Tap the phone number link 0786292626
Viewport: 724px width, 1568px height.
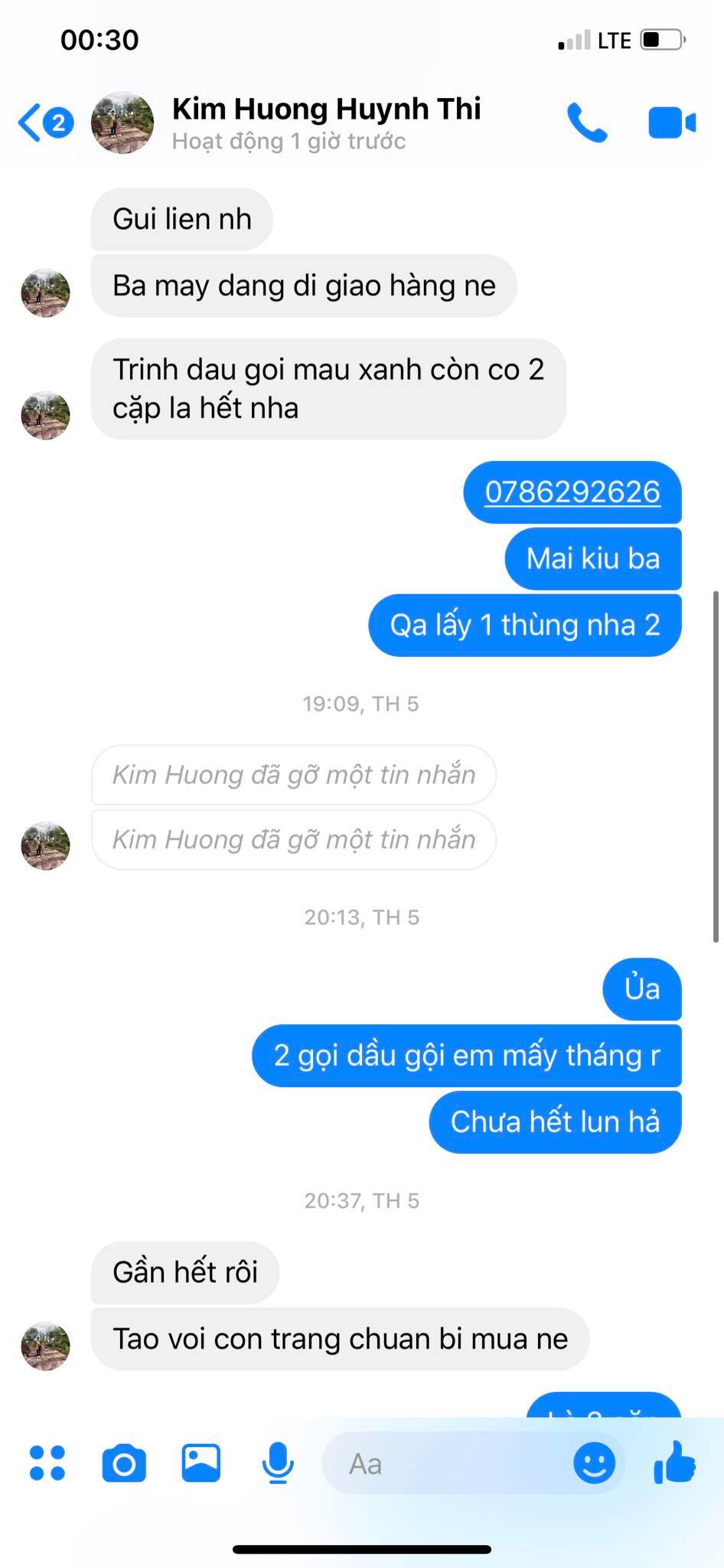point(572,492)
